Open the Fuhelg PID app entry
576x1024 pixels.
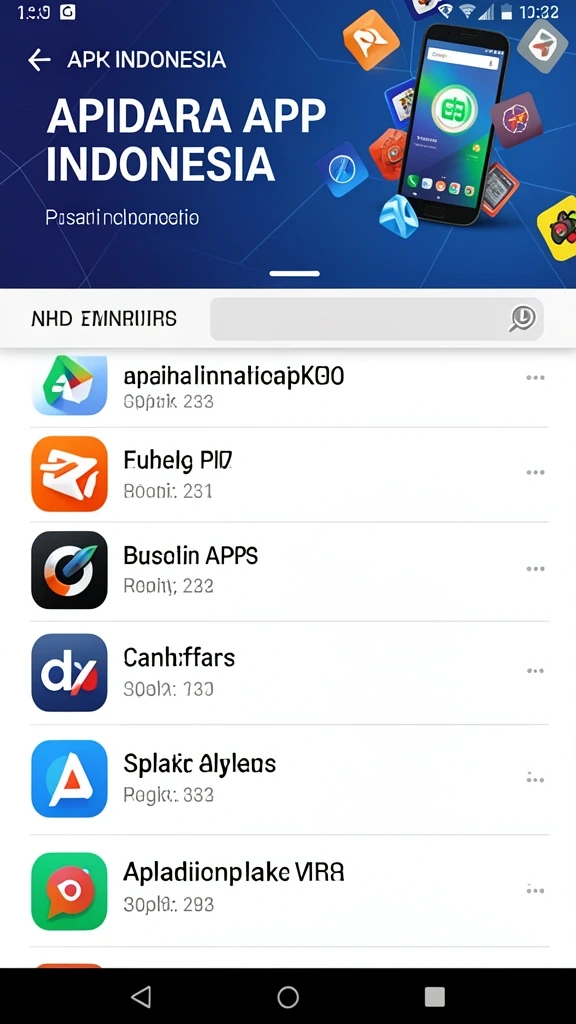click(x=289, y=475)
